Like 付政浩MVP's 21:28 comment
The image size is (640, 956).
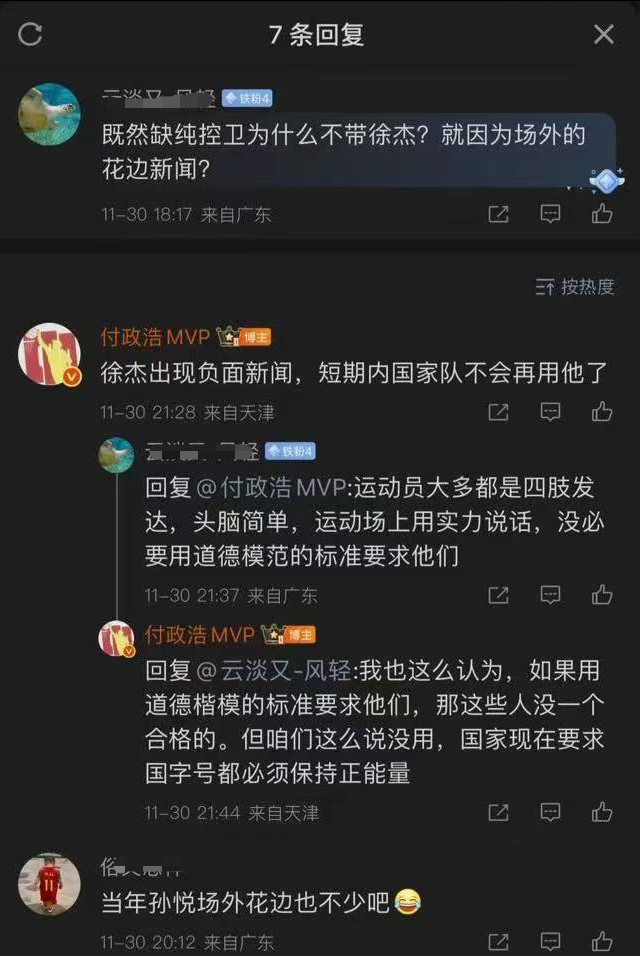click(x=602, y=412)
